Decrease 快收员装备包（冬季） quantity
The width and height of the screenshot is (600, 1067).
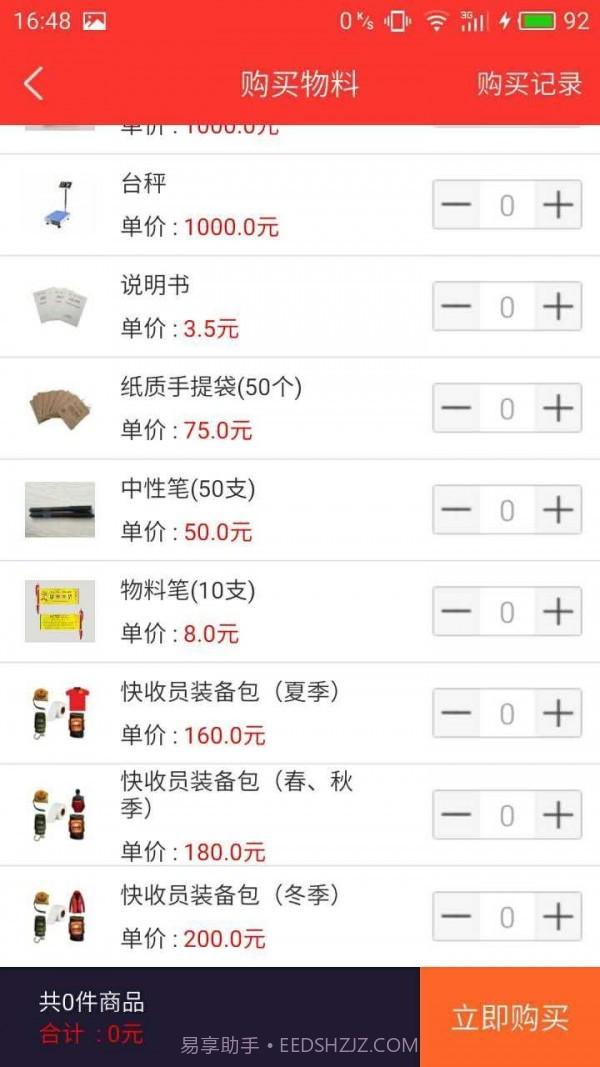(x=456, y=917)
